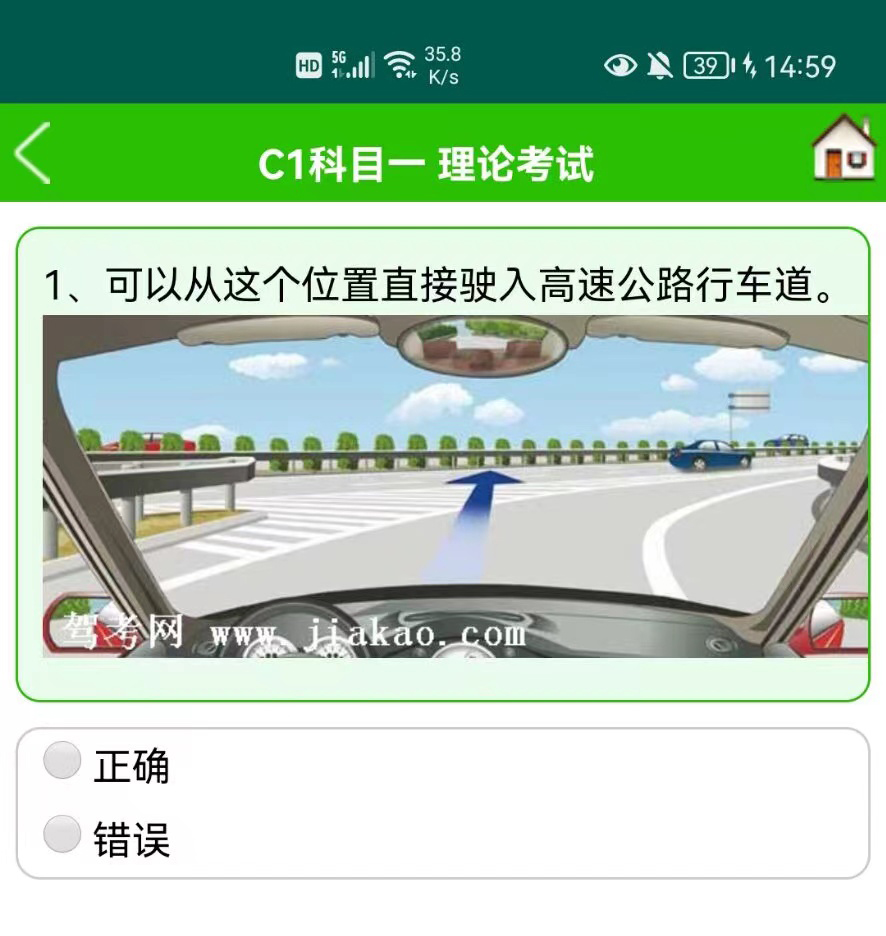Open the home page house icon
886x936 pixels.
pyautogui.click(x=843, y=149)
